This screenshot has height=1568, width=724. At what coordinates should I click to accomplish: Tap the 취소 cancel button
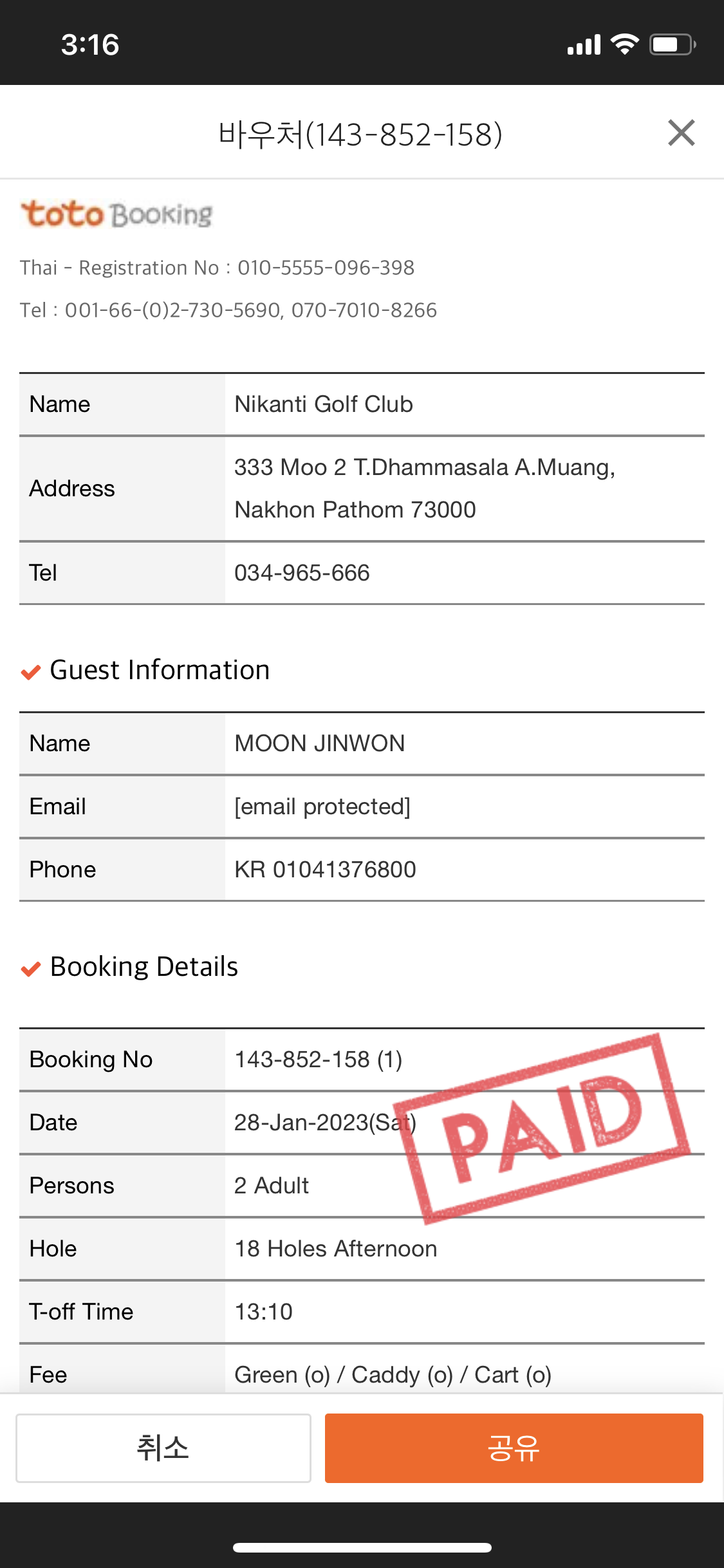pos(163,1448)
